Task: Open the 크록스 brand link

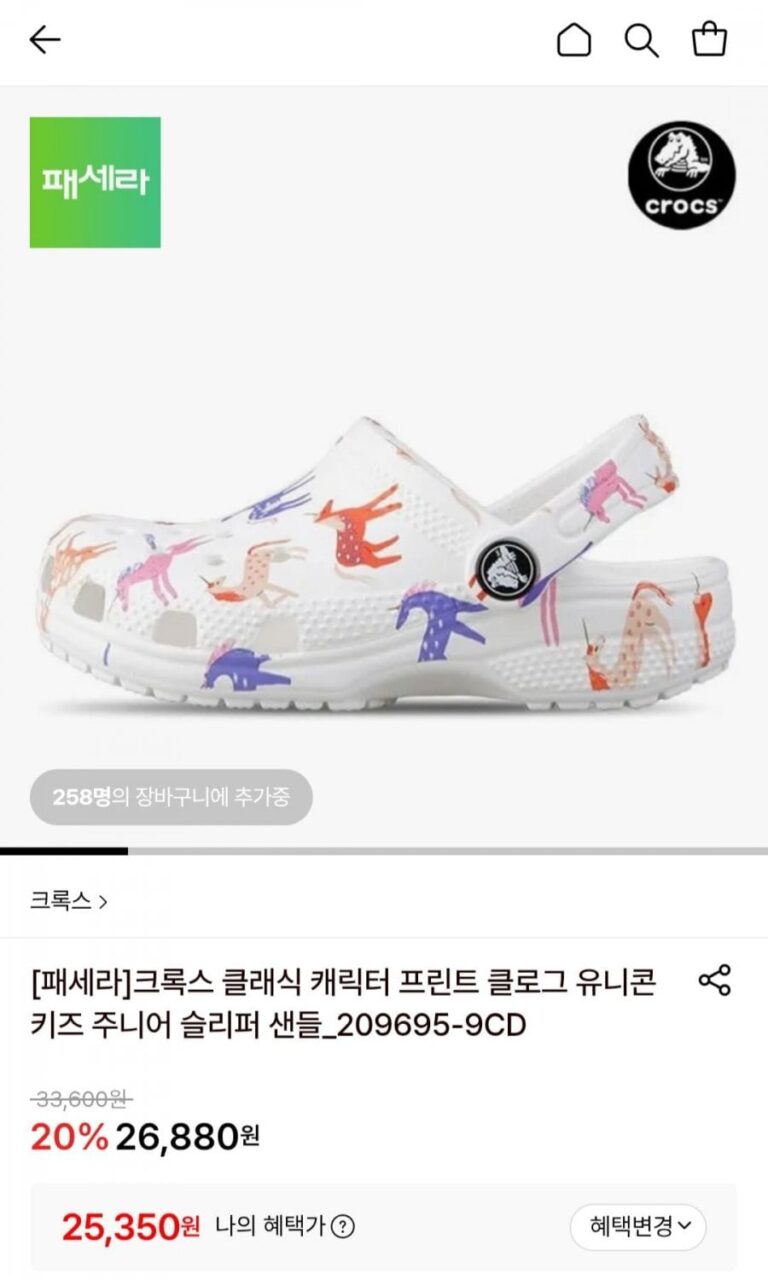Action: tap(68, 901)
